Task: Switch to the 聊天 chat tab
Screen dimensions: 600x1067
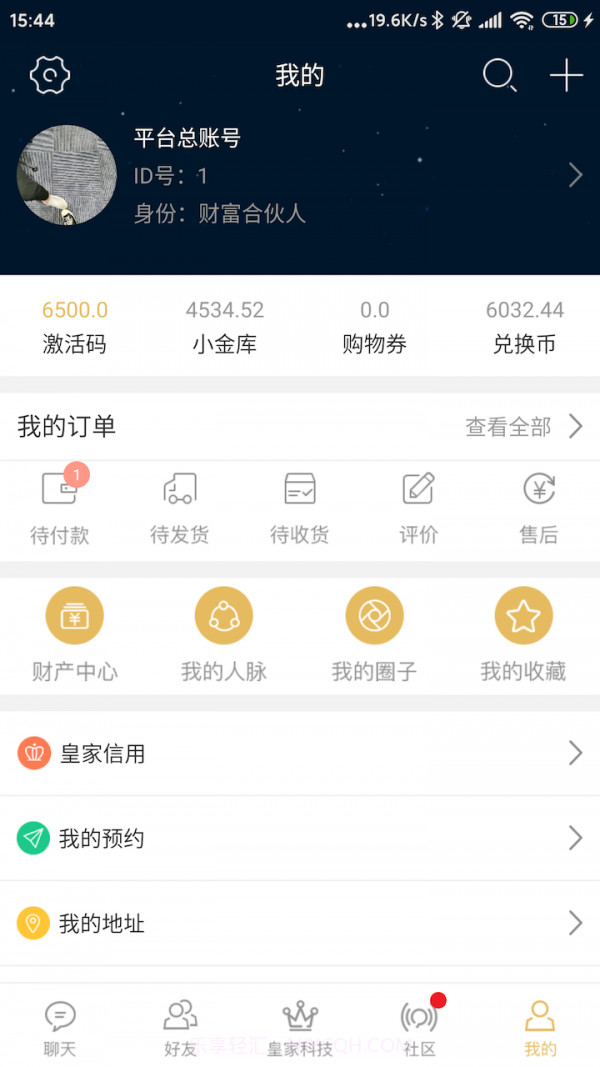Action: click(60, 1028)
